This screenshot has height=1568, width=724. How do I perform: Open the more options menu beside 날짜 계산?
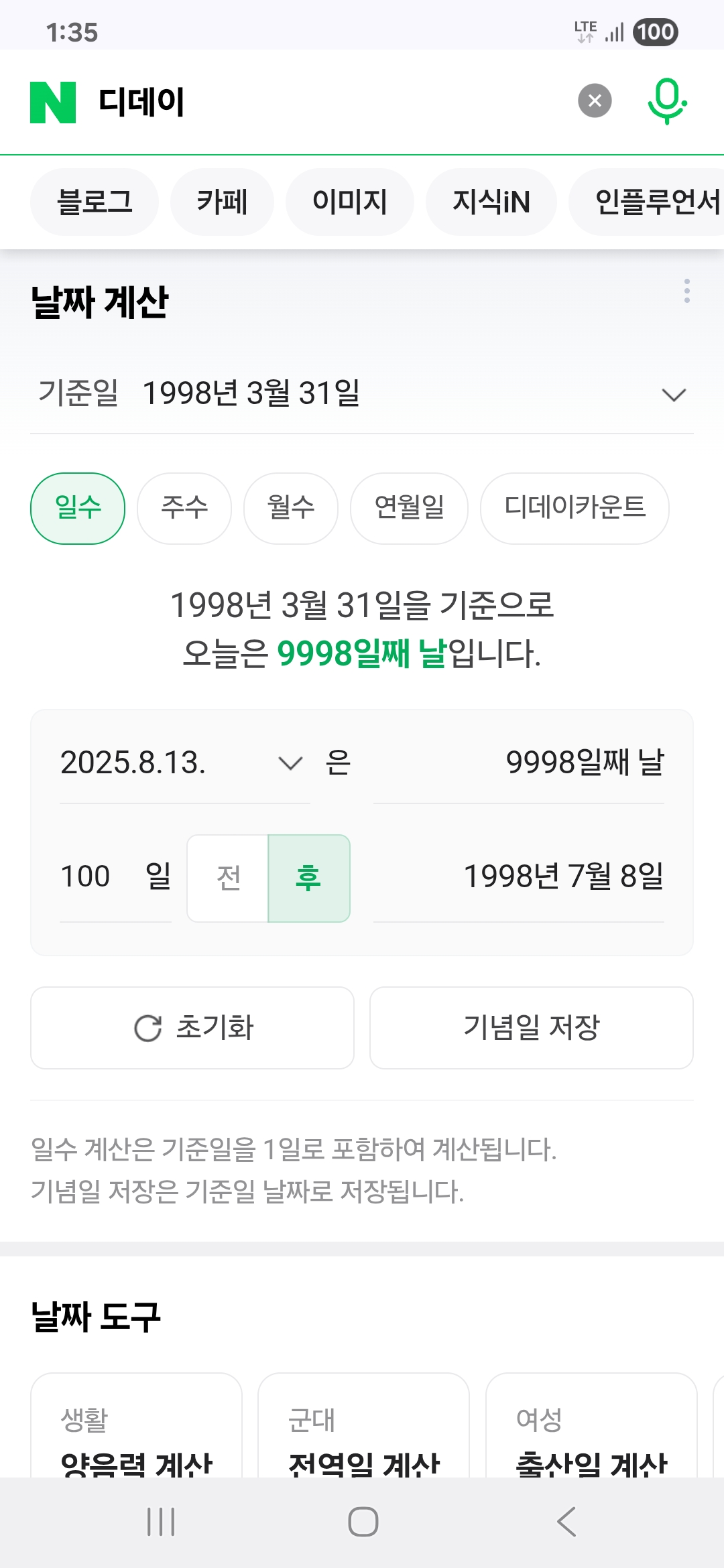(x=686, y=291)
